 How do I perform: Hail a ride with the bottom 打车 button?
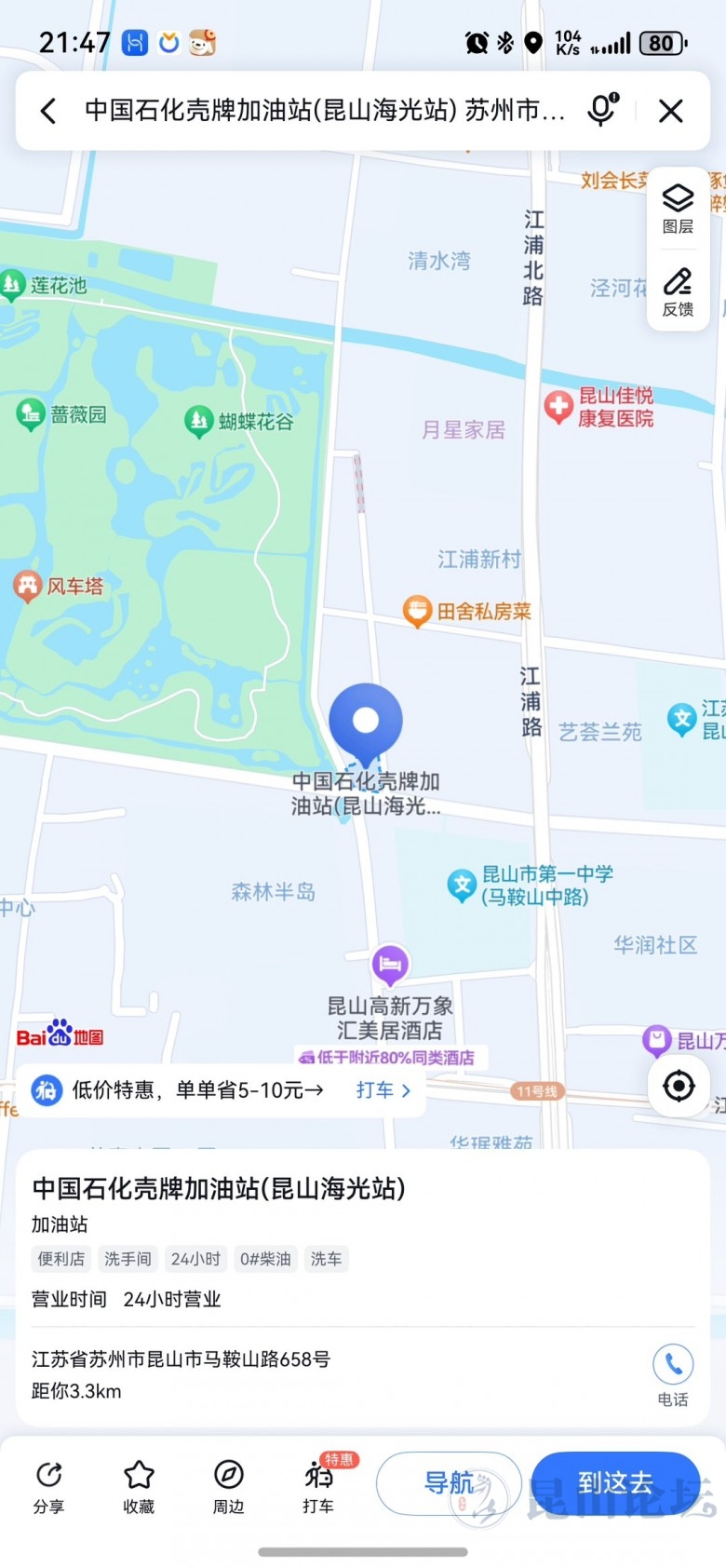[x=318, y=1486]
